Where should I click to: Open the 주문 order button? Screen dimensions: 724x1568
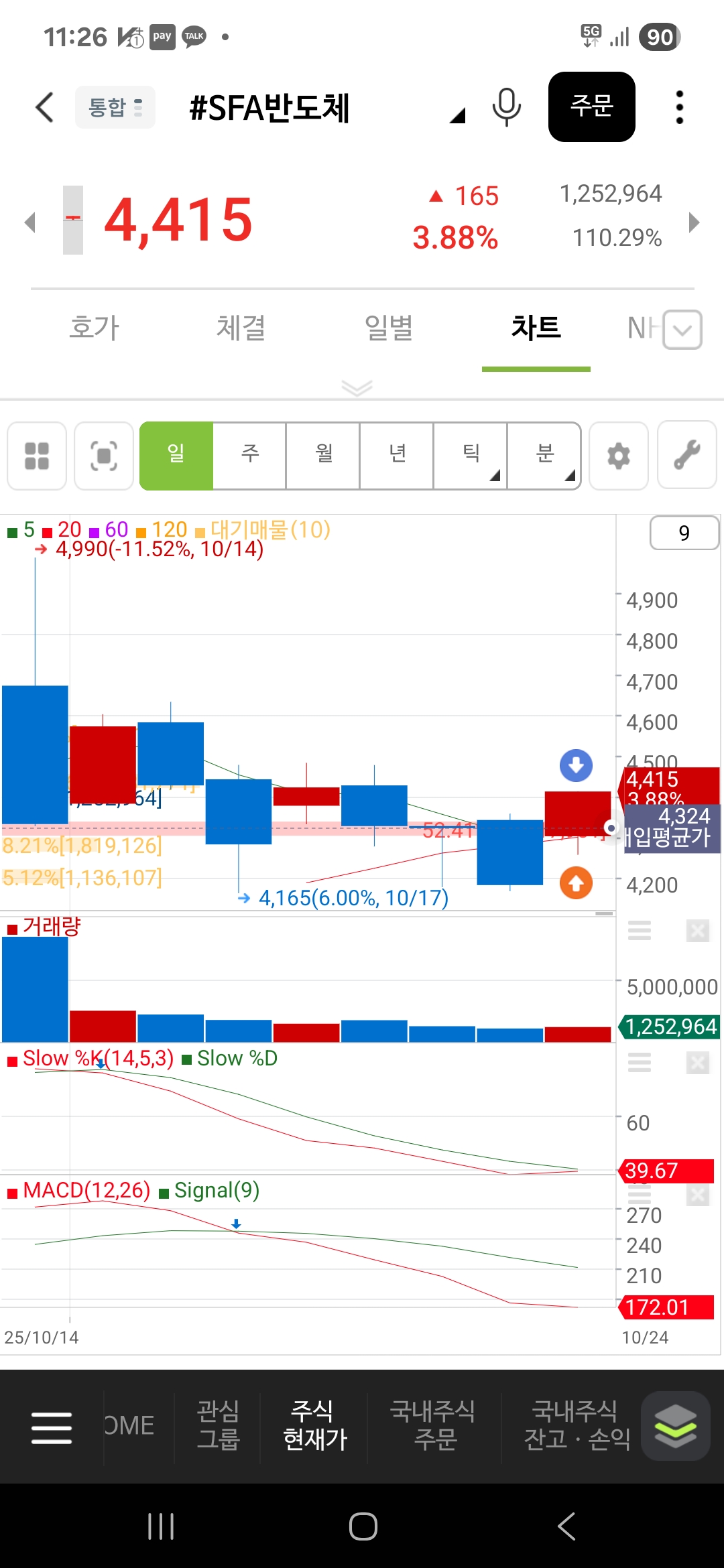tap(591, 107)
